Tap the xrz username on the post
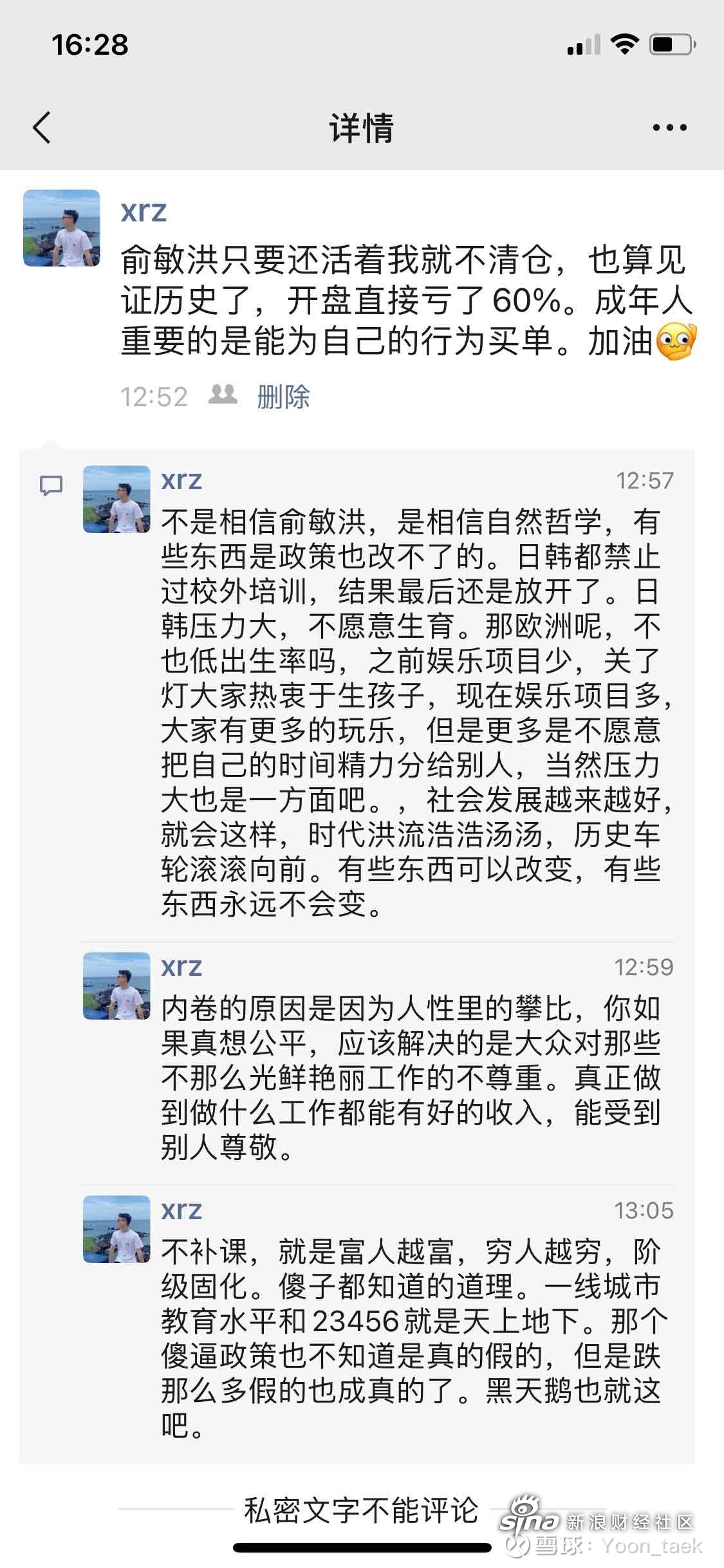Viewport: 724px width, 1568px height. click(x=144, y=211)
